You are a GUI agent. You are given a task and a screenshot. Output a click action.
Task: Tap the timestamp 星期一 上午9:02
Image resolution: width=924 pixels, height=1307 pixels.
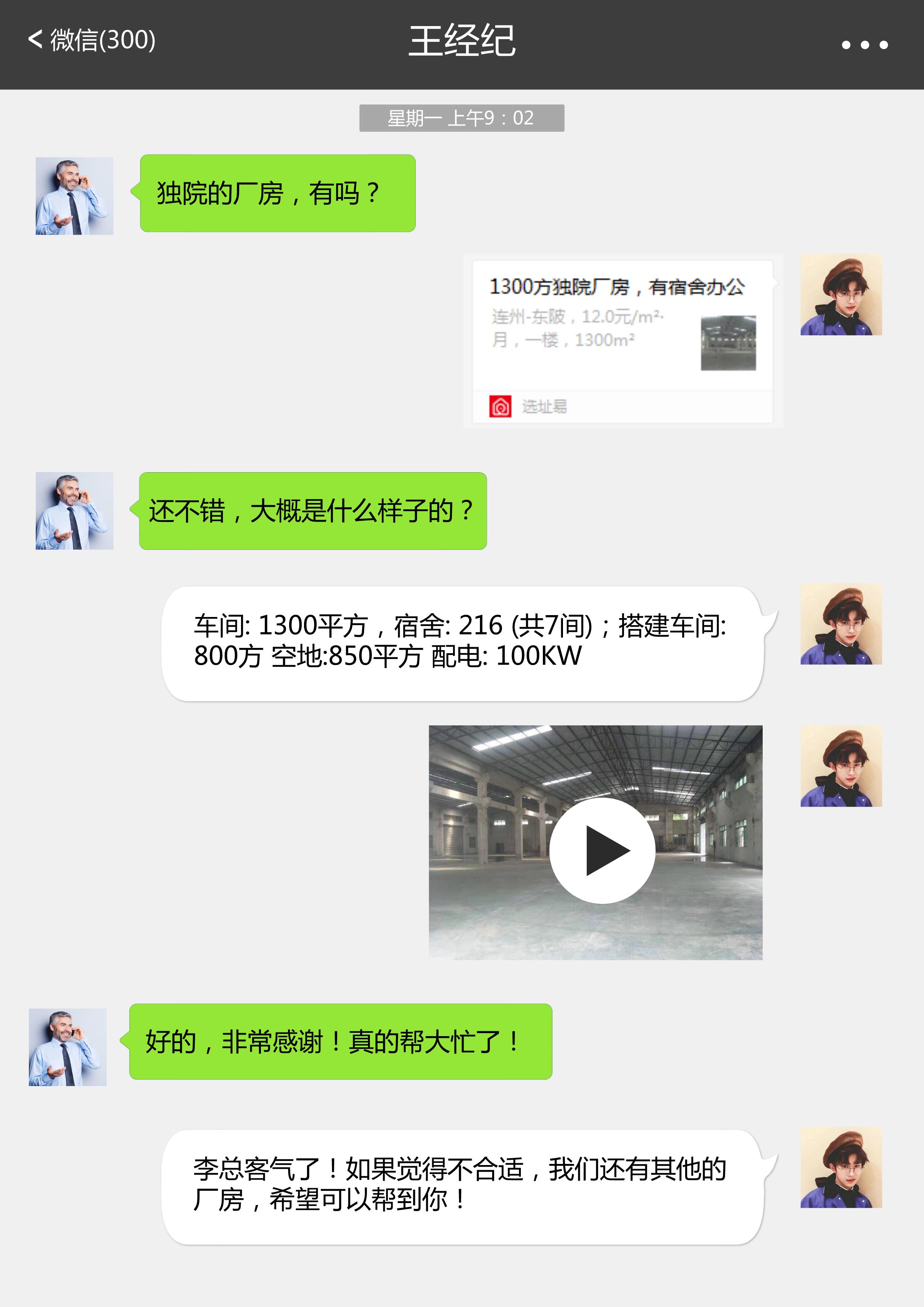point(462,118)
